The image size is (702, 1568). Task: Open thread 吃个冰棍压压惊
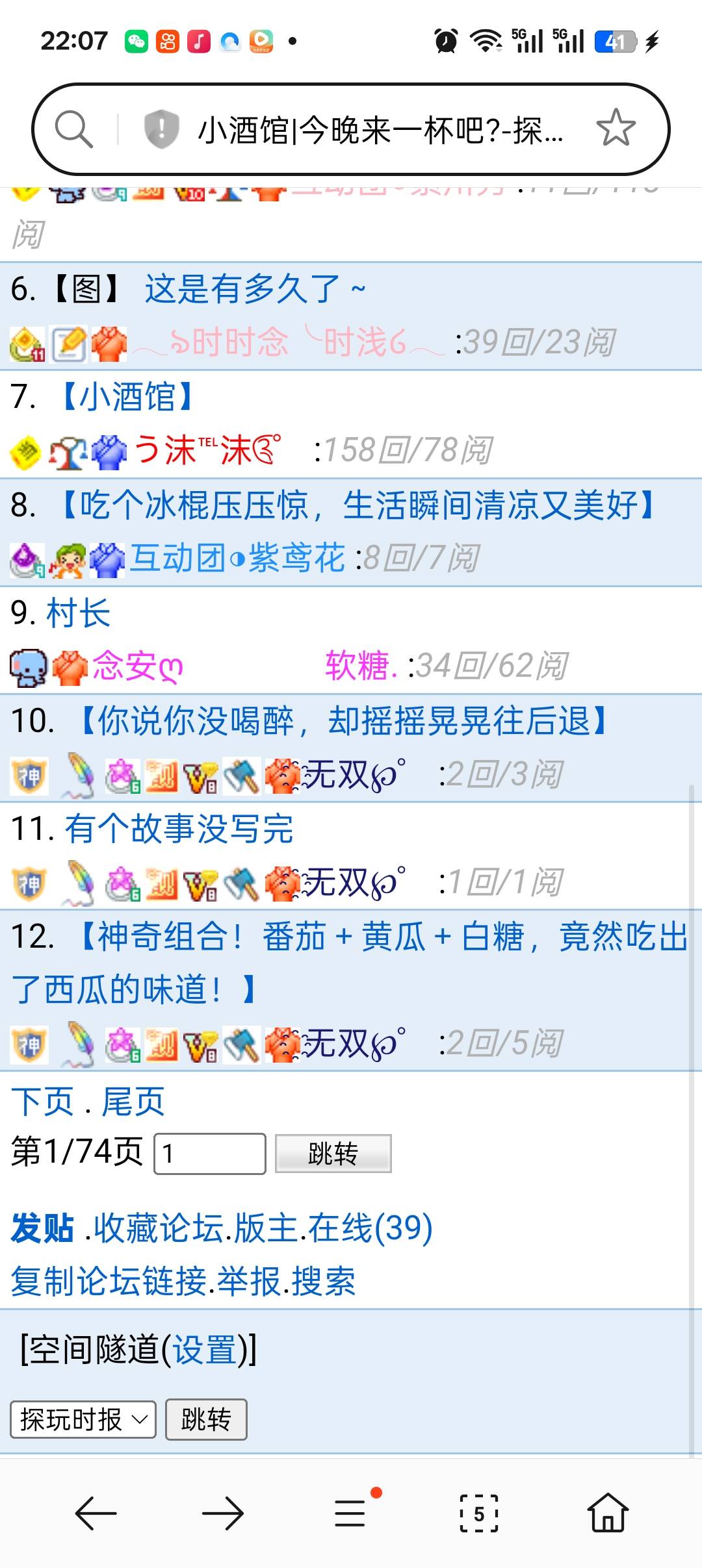tap(357, 505)
